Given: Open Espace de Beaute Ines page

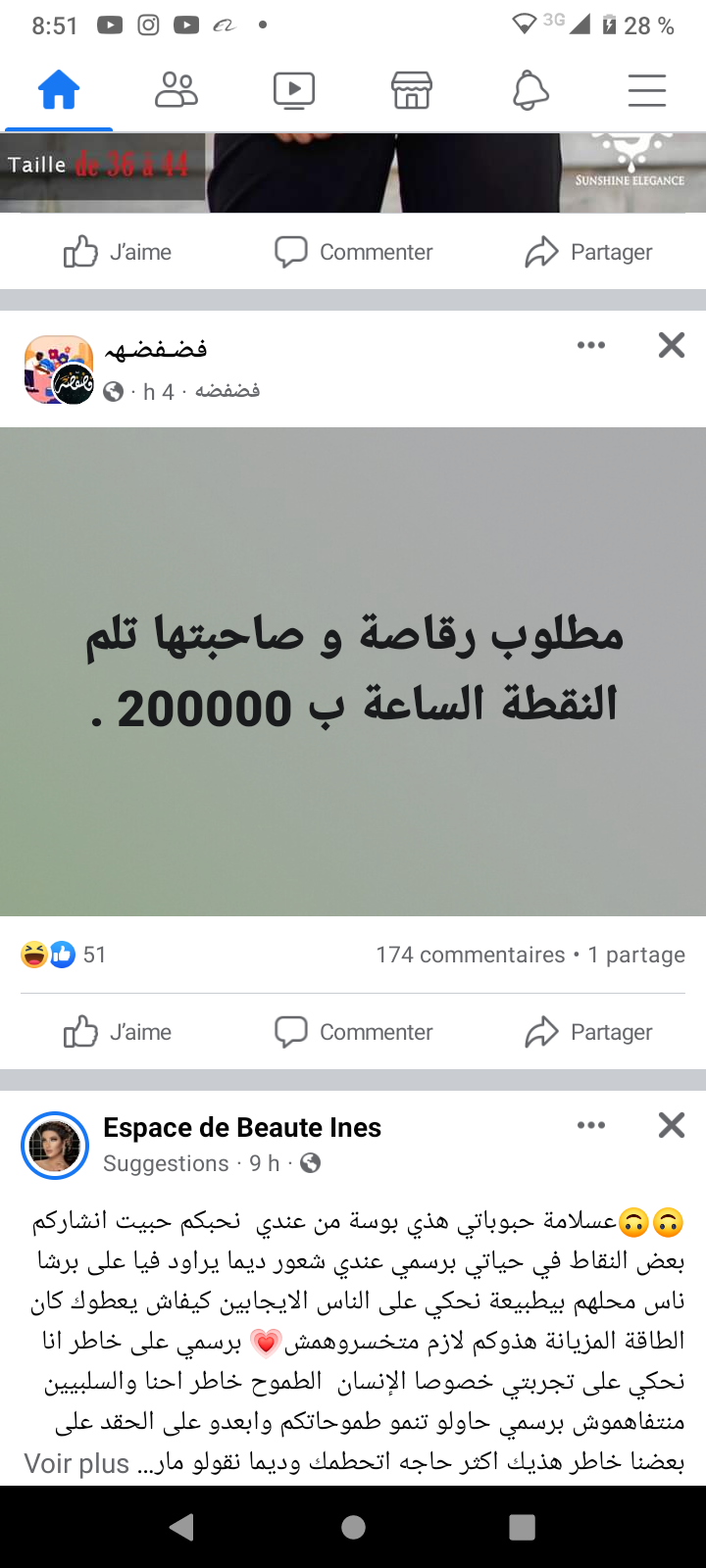Looking at the screenshot, I should click(x=242, y=1127).
